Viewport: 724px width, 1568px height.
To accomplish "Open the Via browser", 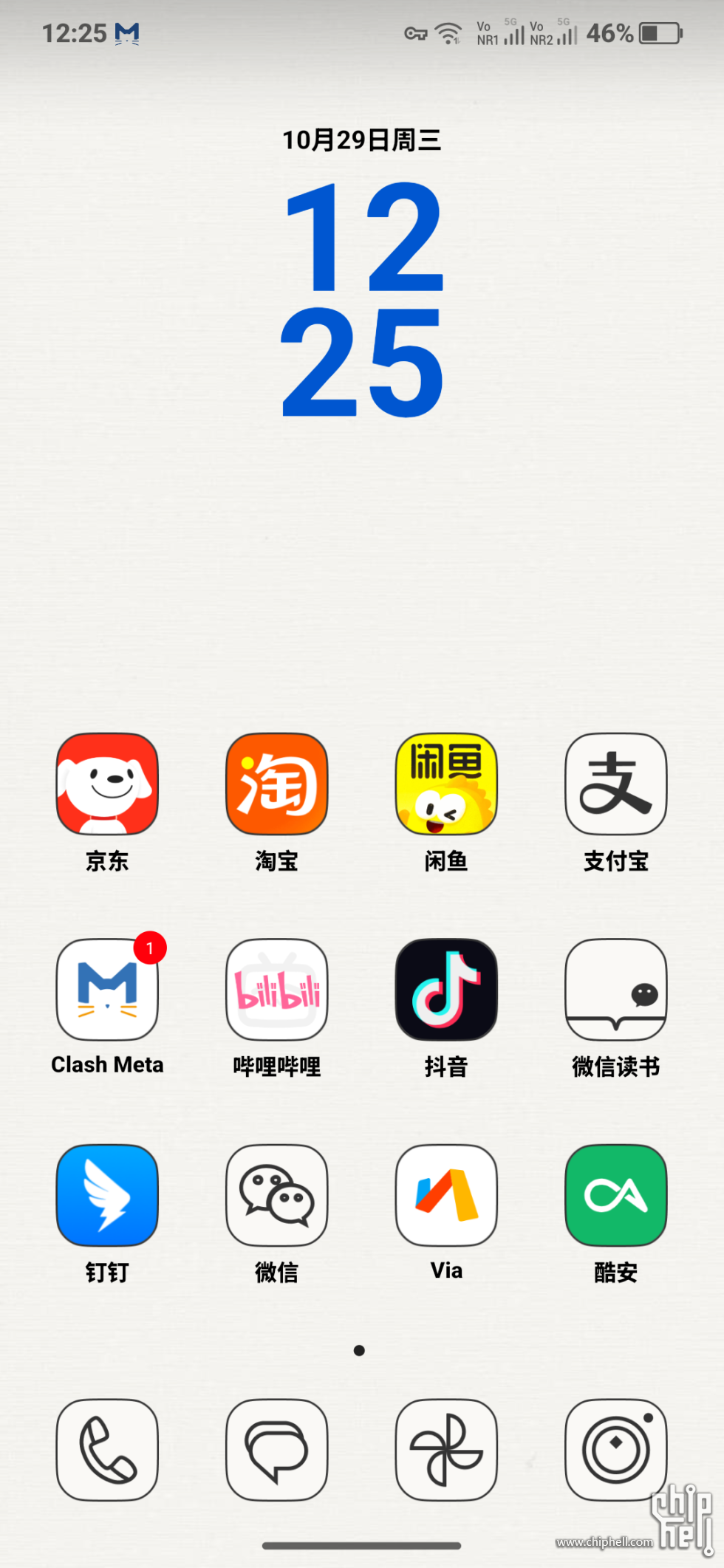I will (446, 1195).
